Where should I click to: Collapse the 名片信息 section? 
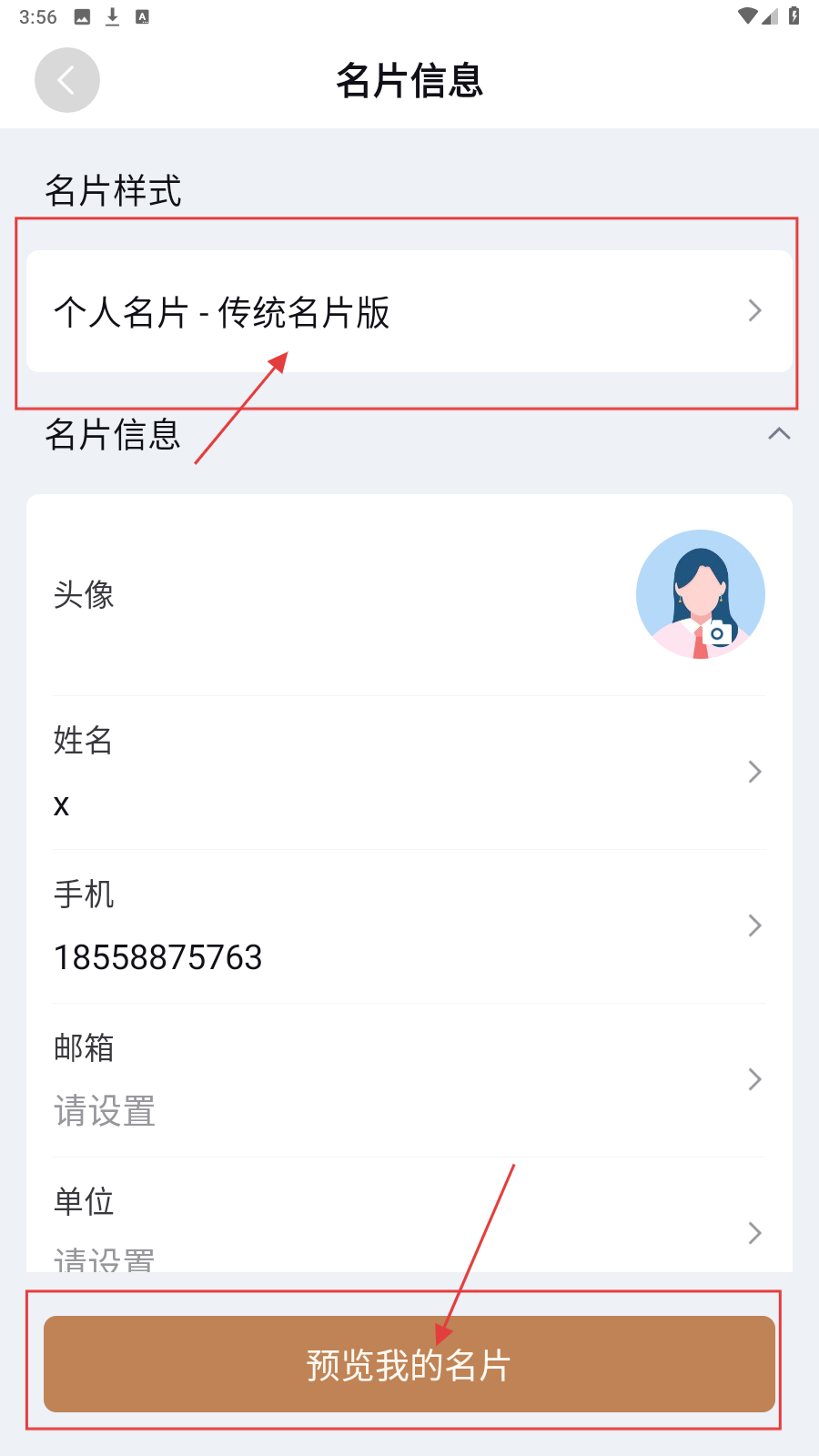pos(779,434)
